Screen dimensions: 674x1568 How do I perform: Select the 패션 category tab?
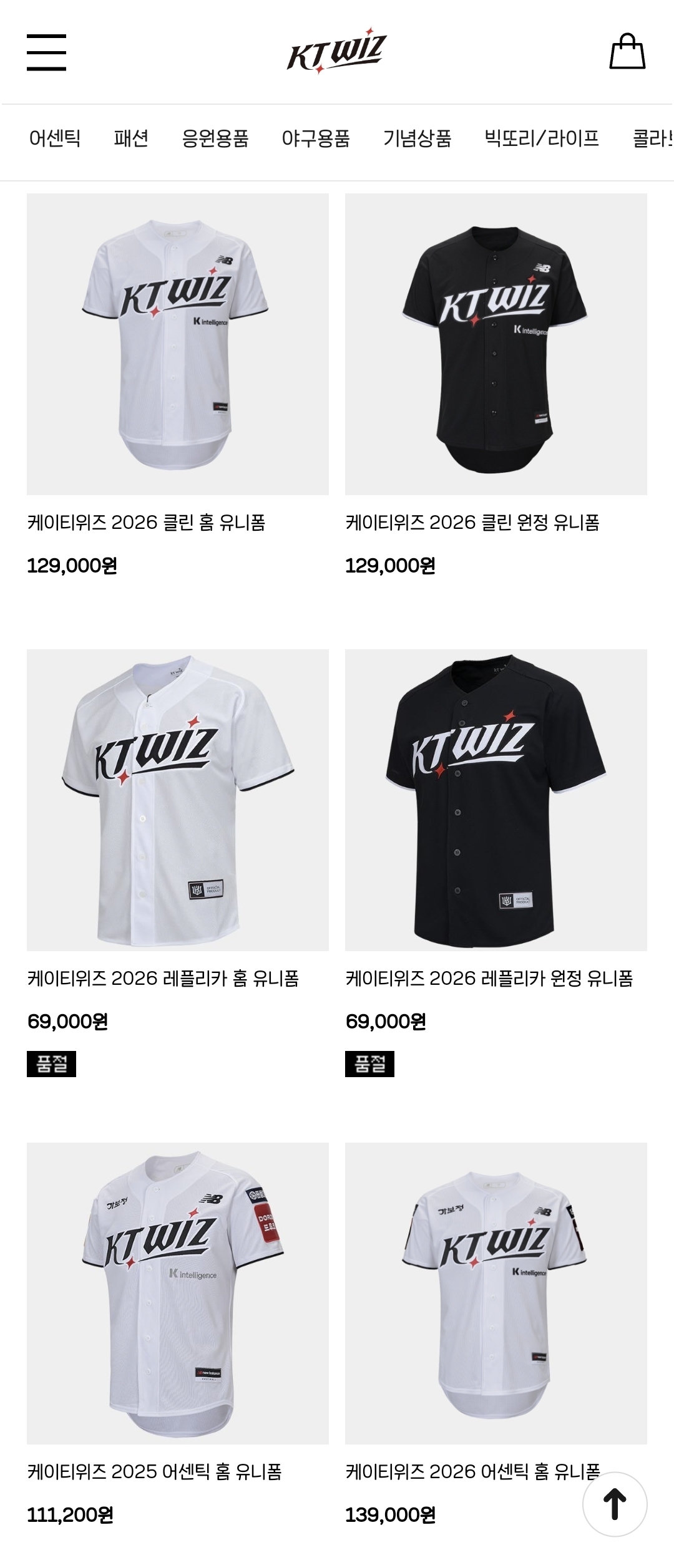[131, 138]
